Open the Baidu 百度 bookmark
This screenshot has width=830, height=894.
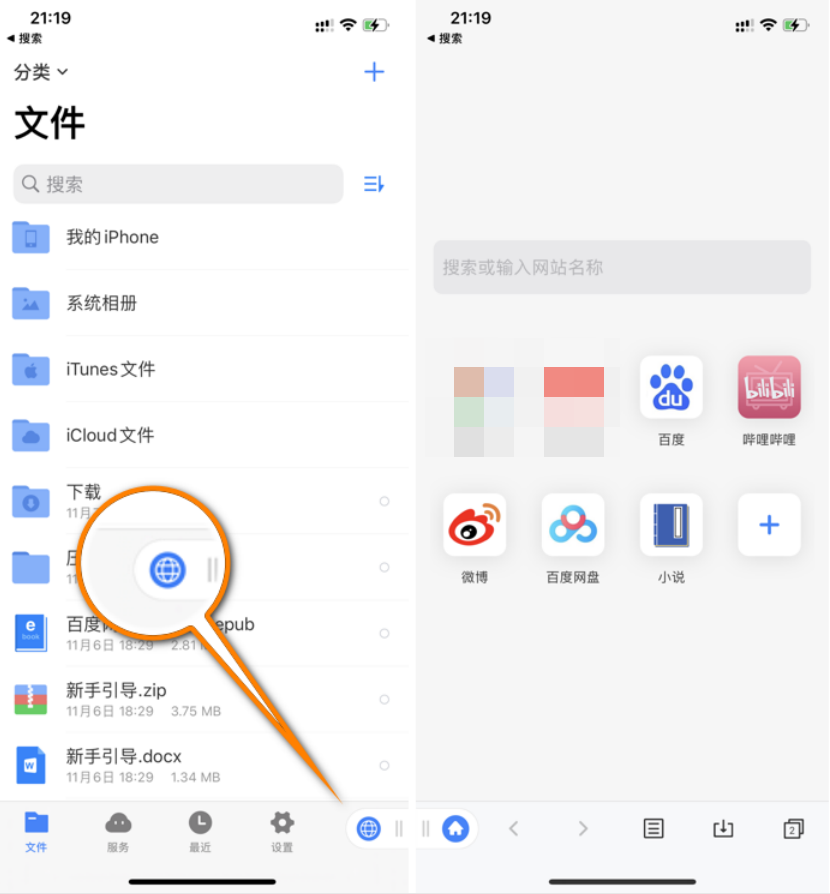pyautogui.click(x=671, y=387)
